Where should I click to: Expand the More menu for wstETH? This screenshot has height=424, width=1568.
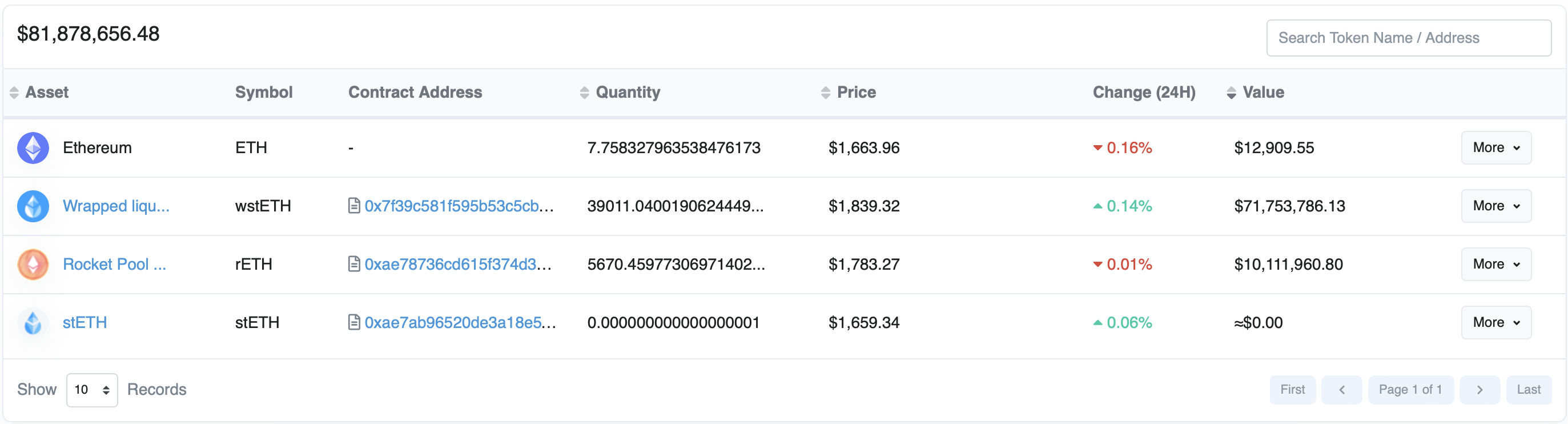(x=1495, y=206)
